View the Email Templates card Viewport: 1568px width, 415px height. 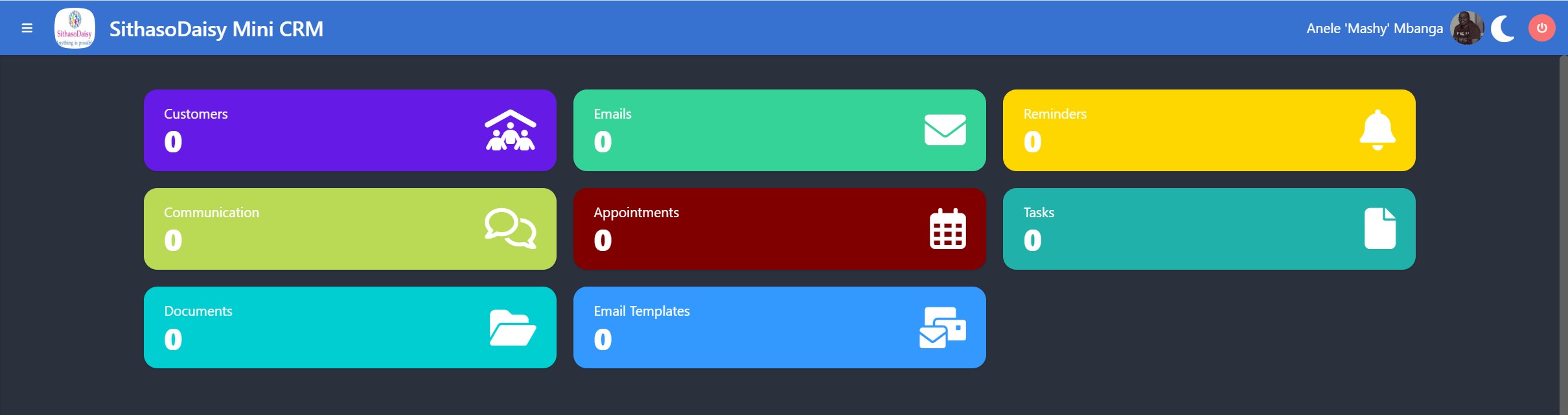pos(779,327)
